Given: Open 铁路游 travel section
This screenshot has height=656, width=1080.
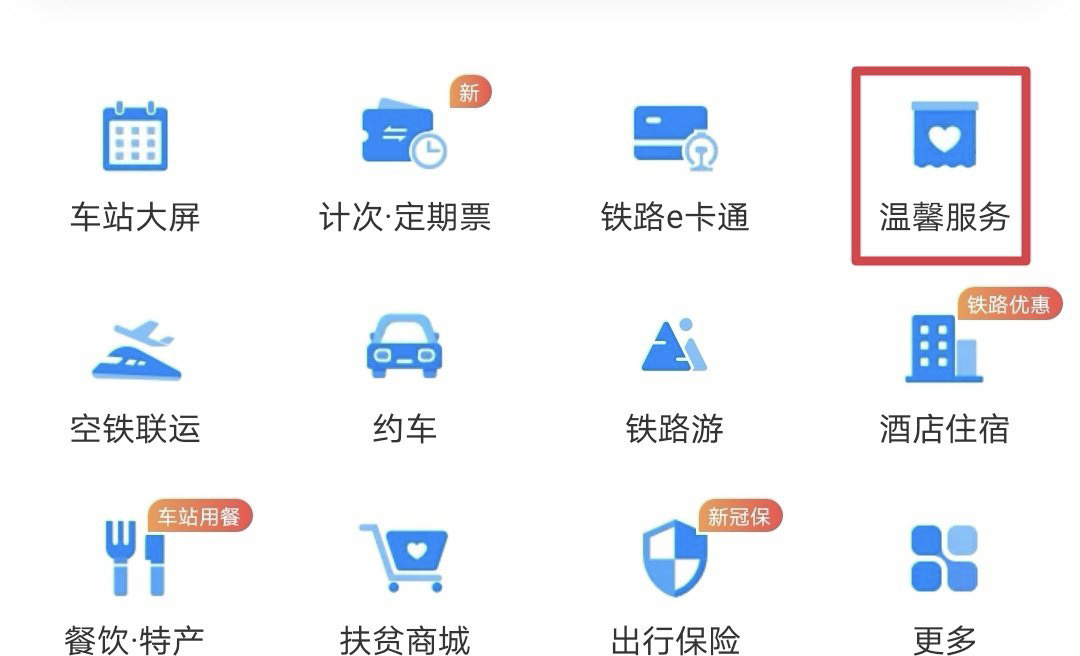Looking at the screenshot, I should [675, 380].
